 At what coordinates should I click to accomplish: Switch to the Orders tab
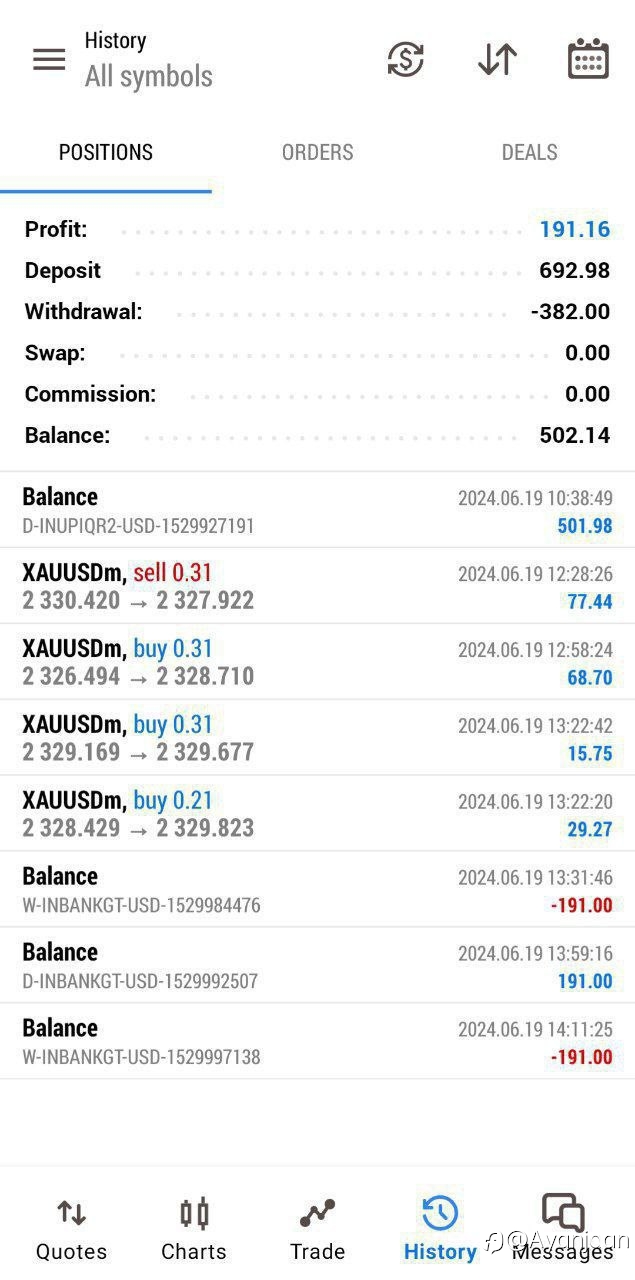pos(318,153)
